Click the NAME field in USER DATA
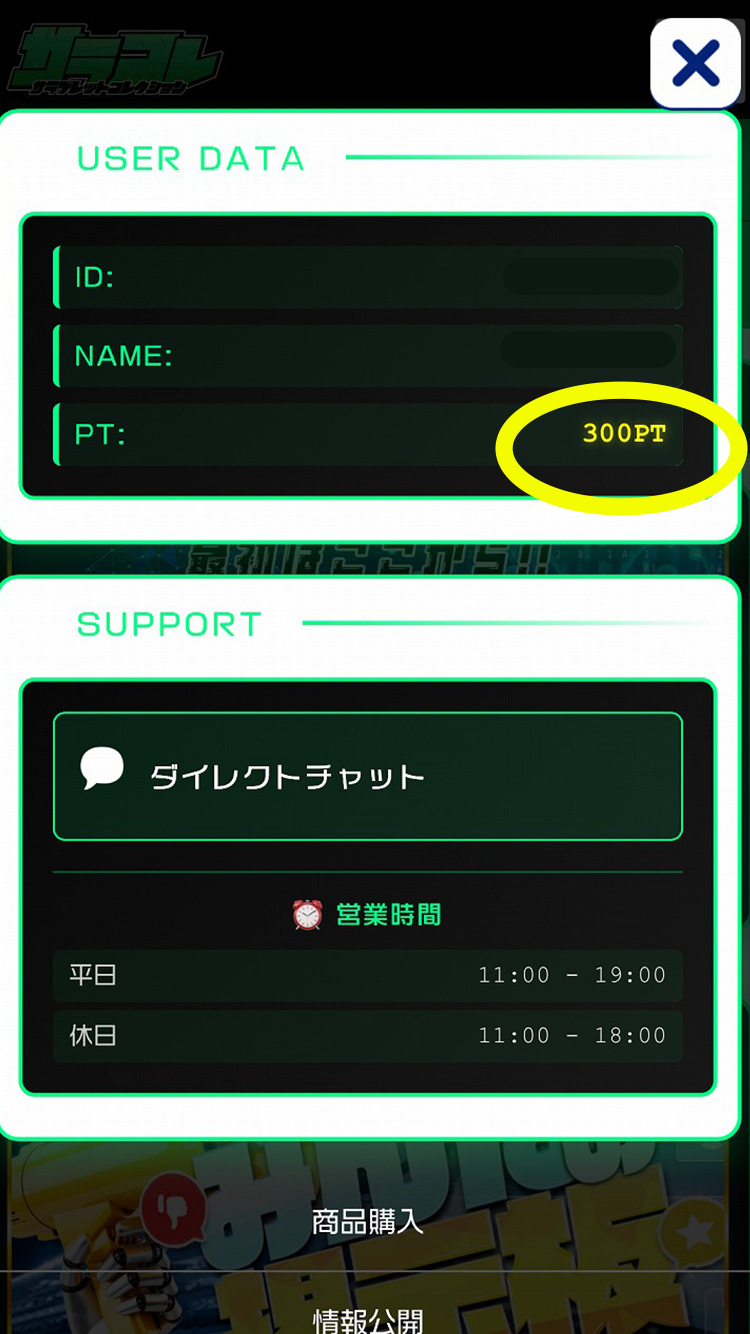 pyautogui.click(x=367, y=356)
